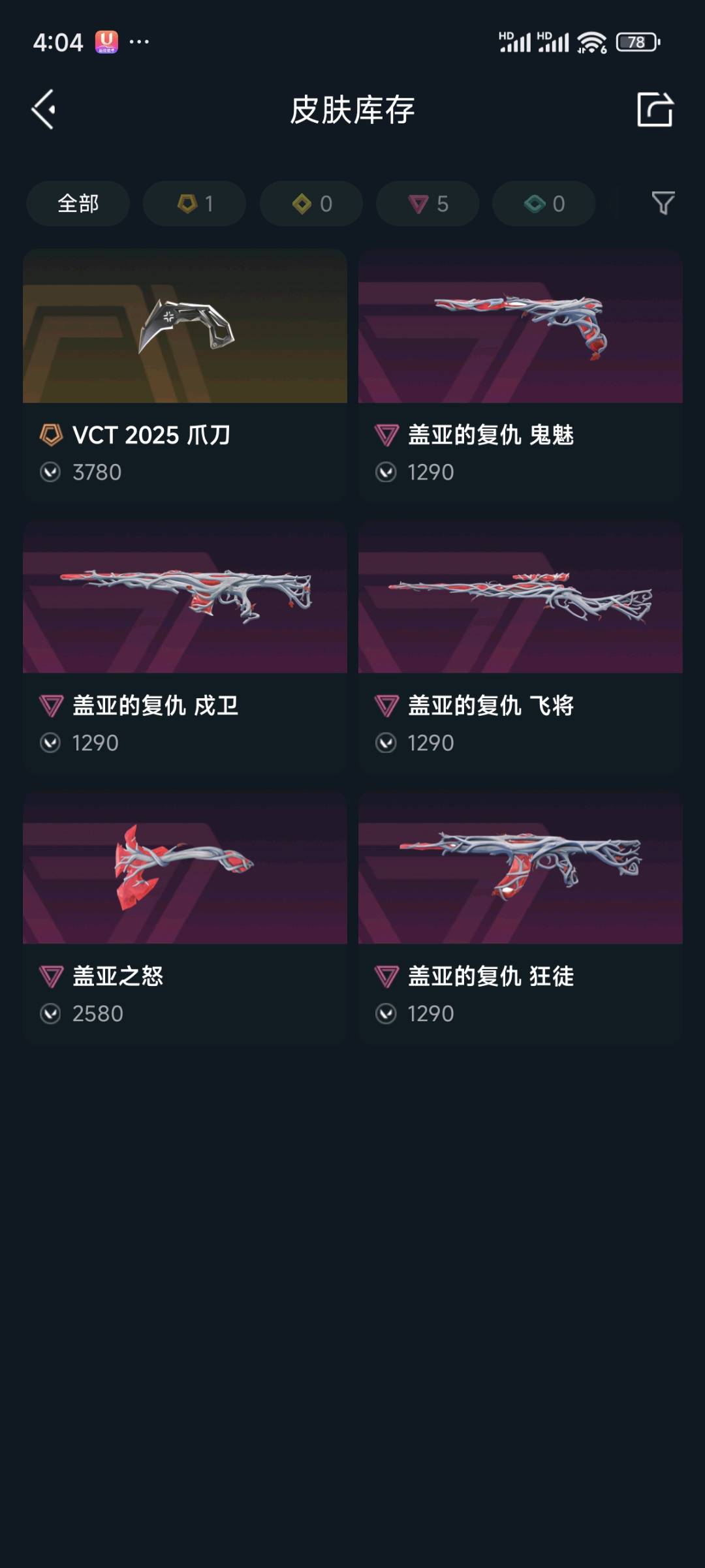The image size is (705, 1568).
Task: Go back using the top-left arrow
Action: (x=44, y=109)
